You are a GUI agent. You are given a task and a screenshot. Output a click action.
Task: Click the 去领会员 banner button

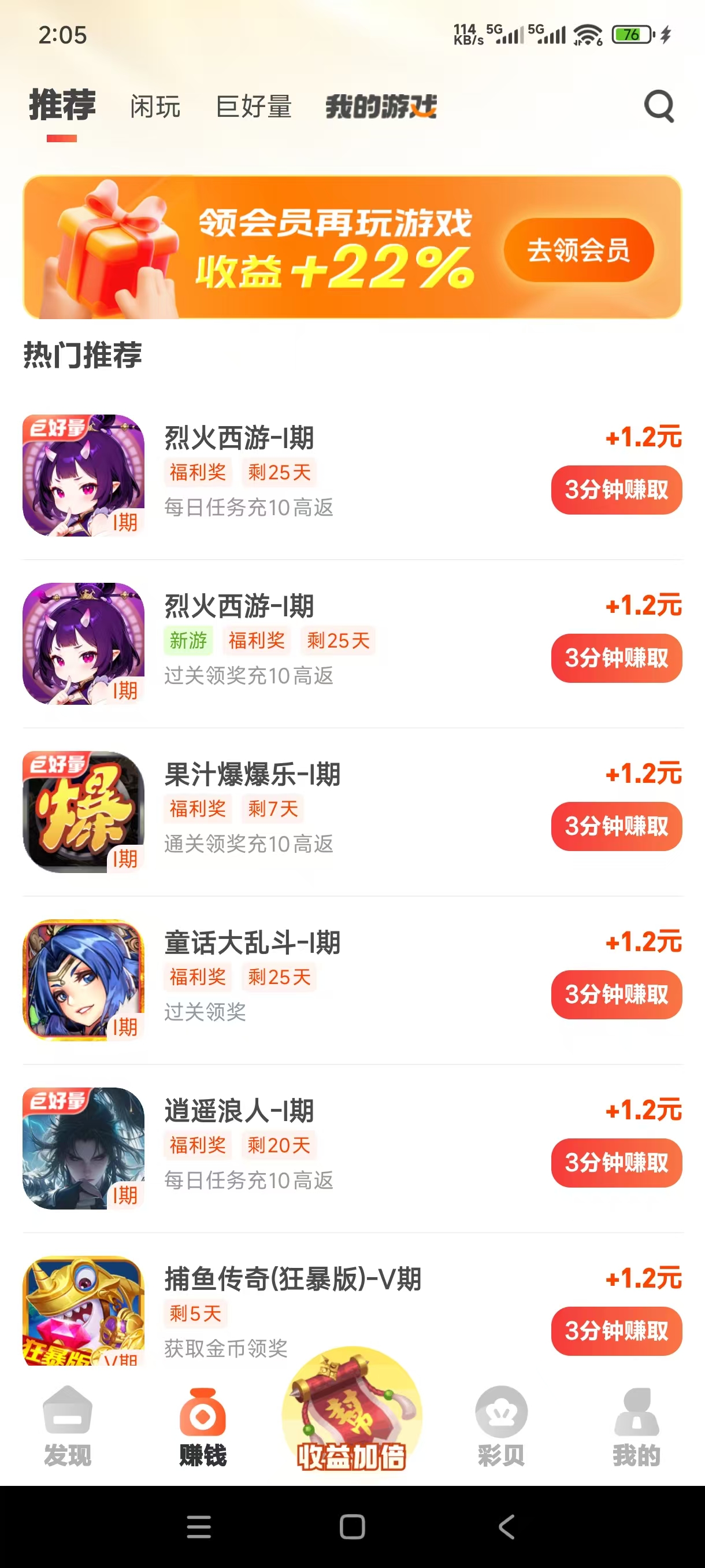click(579, 250)
